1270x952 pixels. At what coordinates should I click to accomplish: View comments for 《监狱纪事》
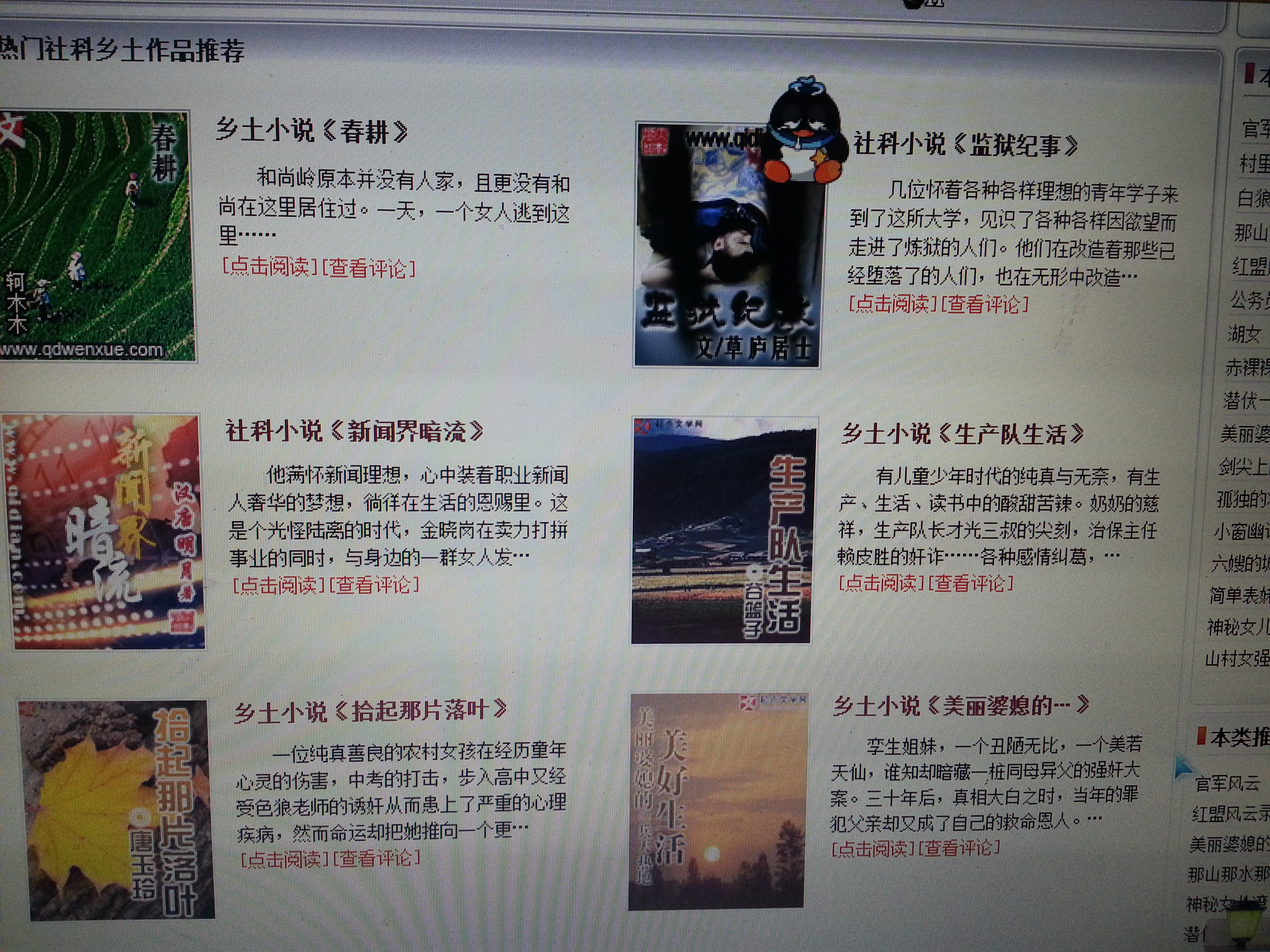click(x=985, y=304)
